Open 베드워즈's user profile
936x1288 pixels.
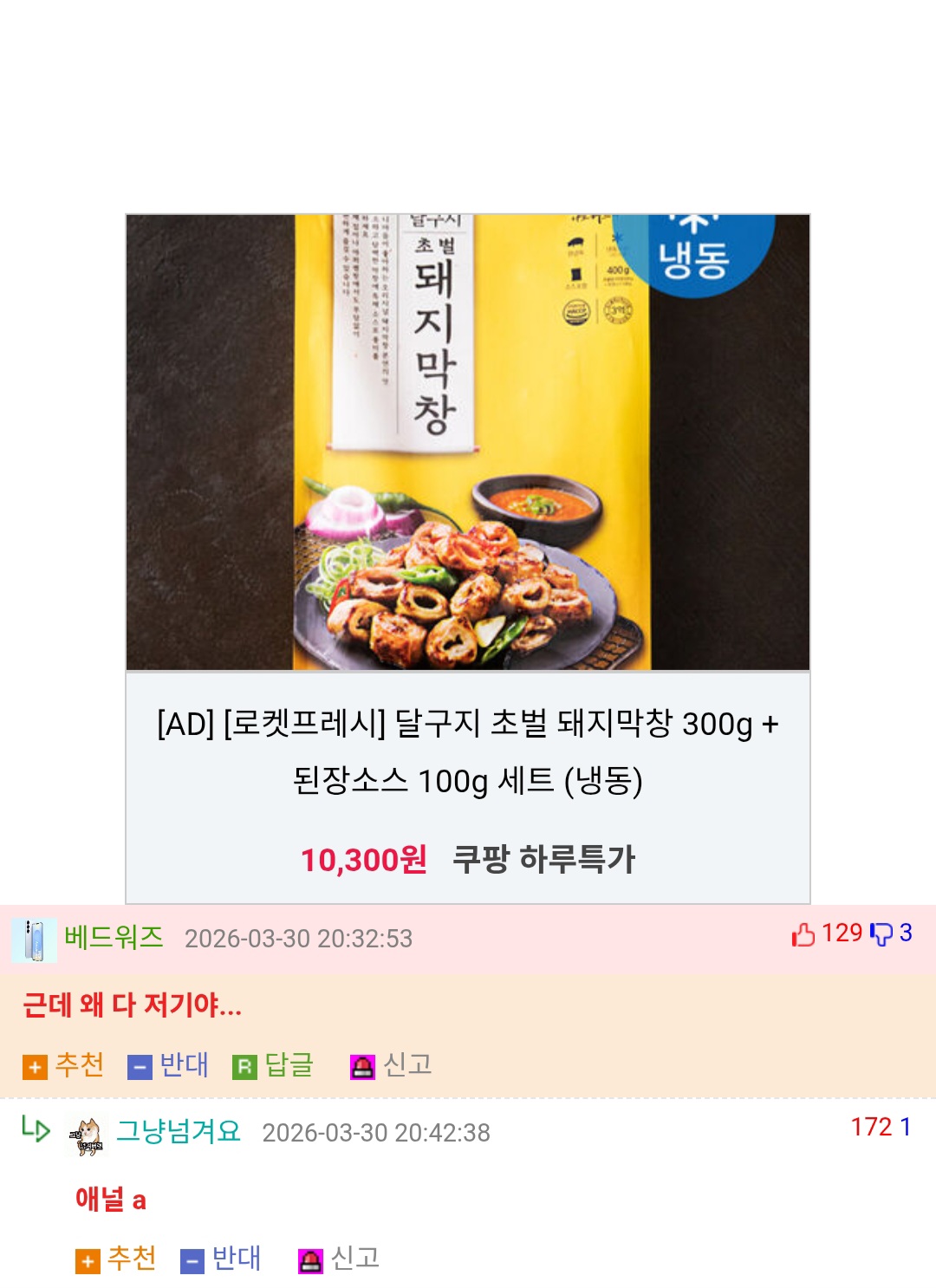114,937
